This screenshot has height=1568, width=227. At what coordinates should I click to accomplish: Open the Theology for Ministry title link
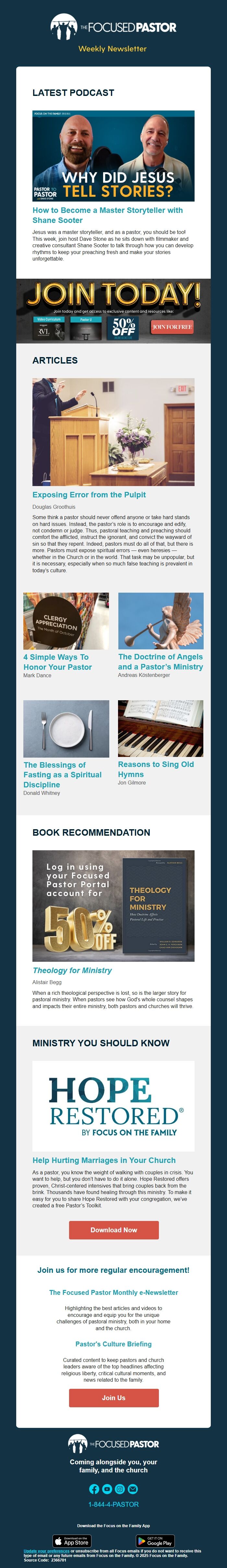[72, 970]
